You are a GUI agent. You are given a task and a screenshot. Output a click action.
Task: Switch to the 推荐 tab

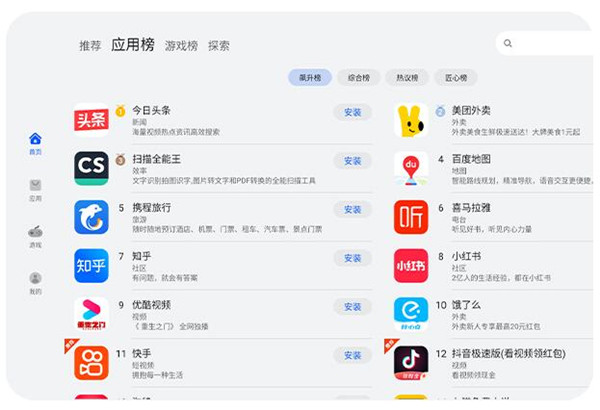click(x=90, y=46)
